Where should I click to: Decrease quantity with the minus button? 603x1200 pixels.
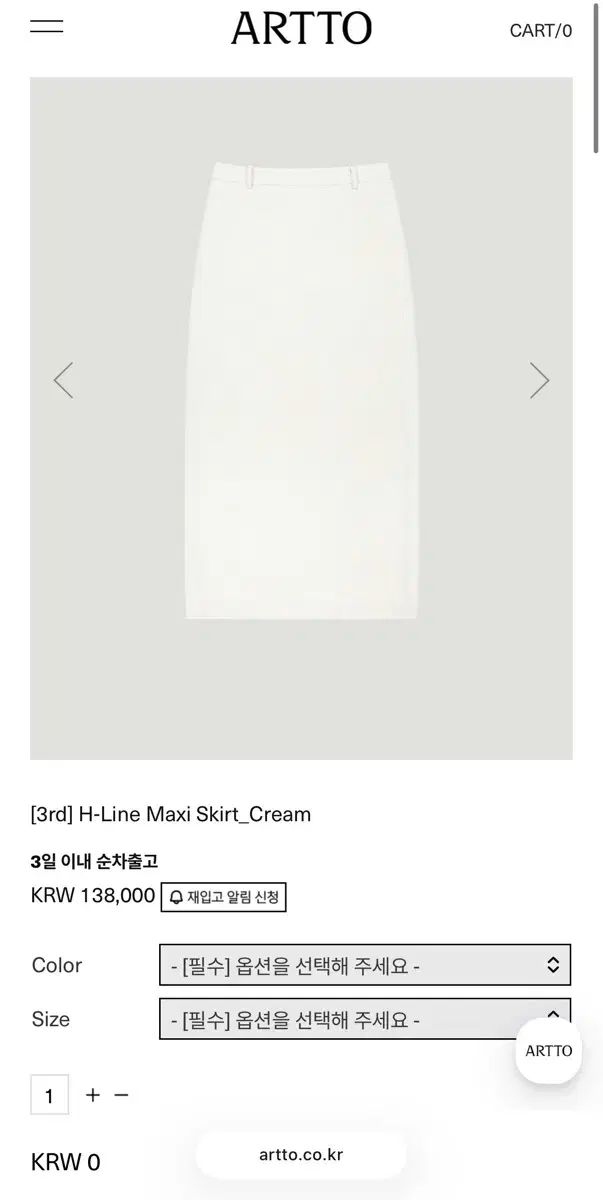pyautogui.click(x=121, y=1095)
